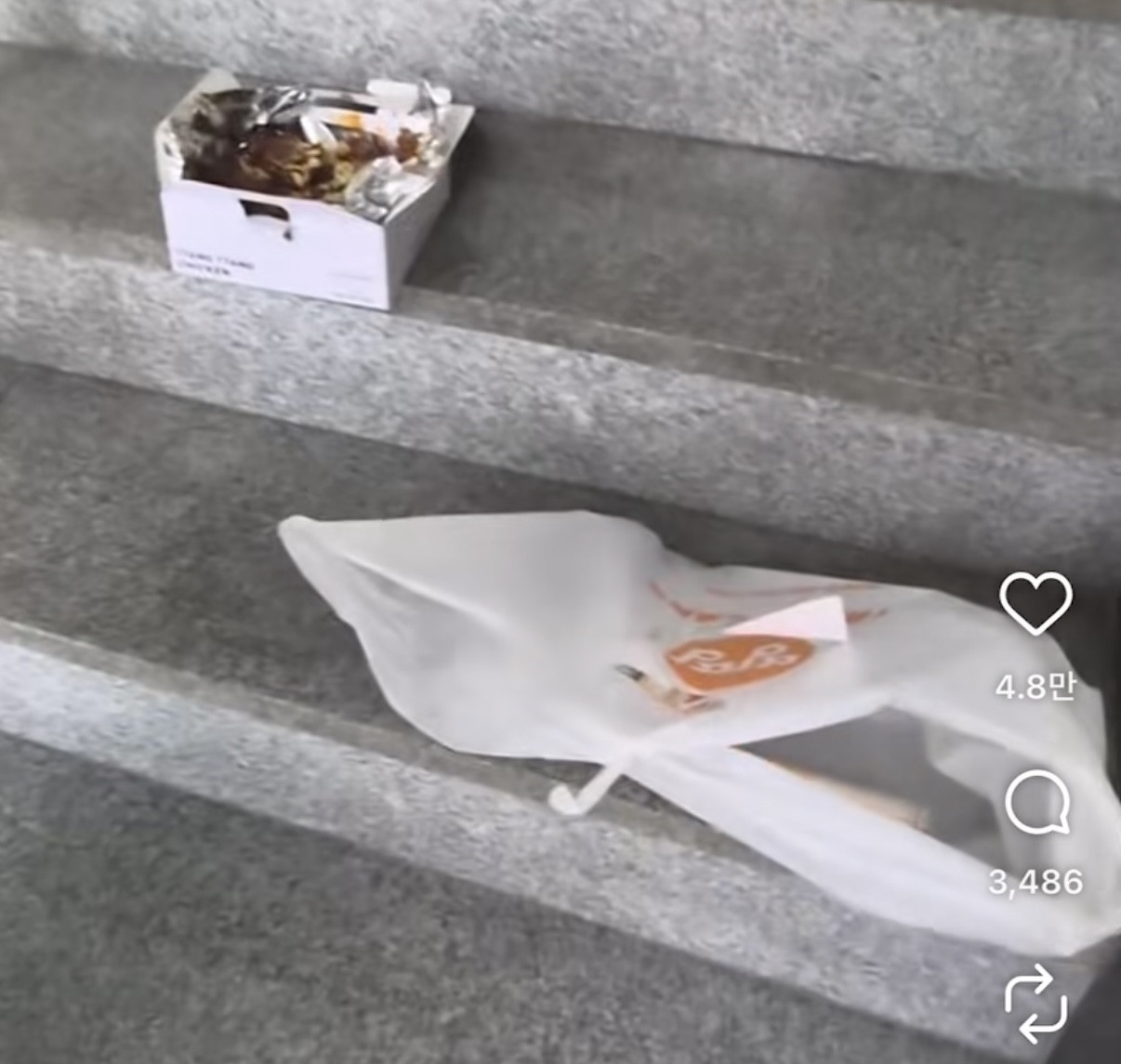Repost this video

click(x=1035, y=1004)
